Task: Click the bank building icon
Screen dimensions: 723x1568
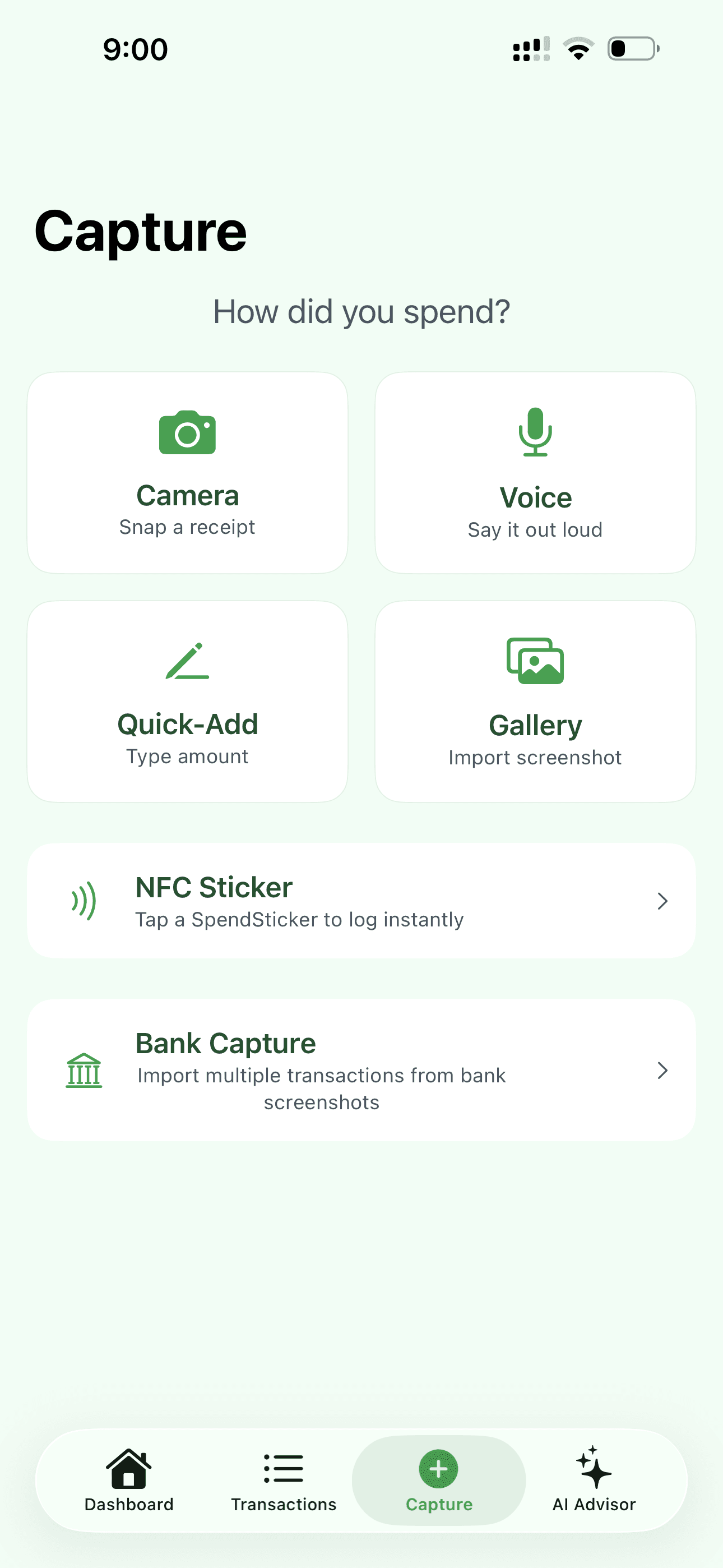Action: click(84, 1070)
